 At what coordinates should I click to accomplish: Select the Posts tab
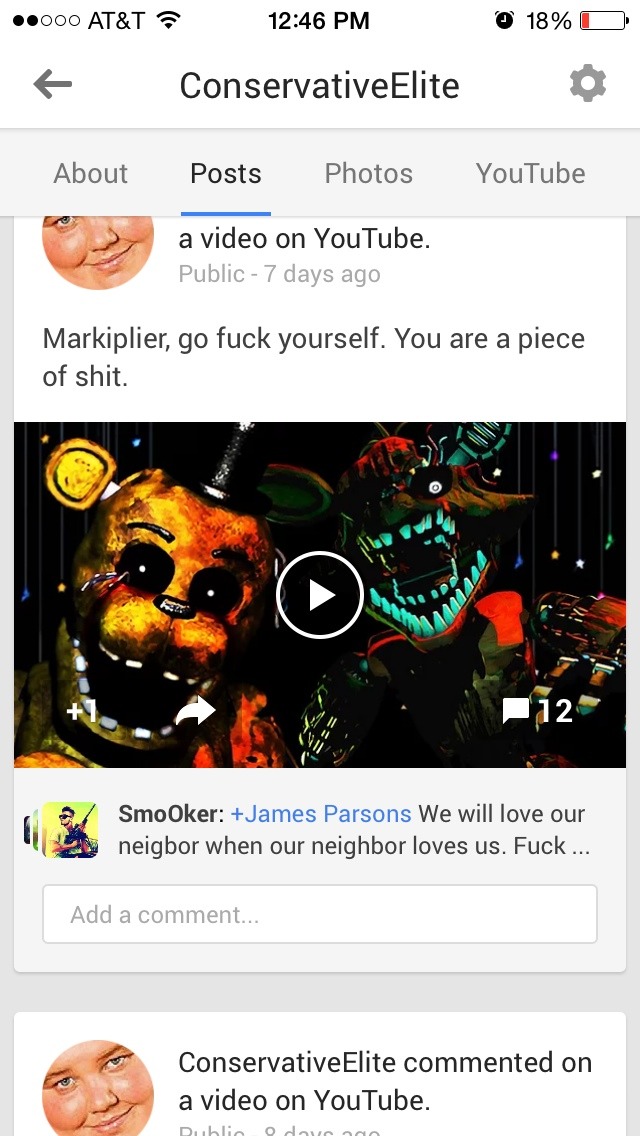click(x=225, y=173)
